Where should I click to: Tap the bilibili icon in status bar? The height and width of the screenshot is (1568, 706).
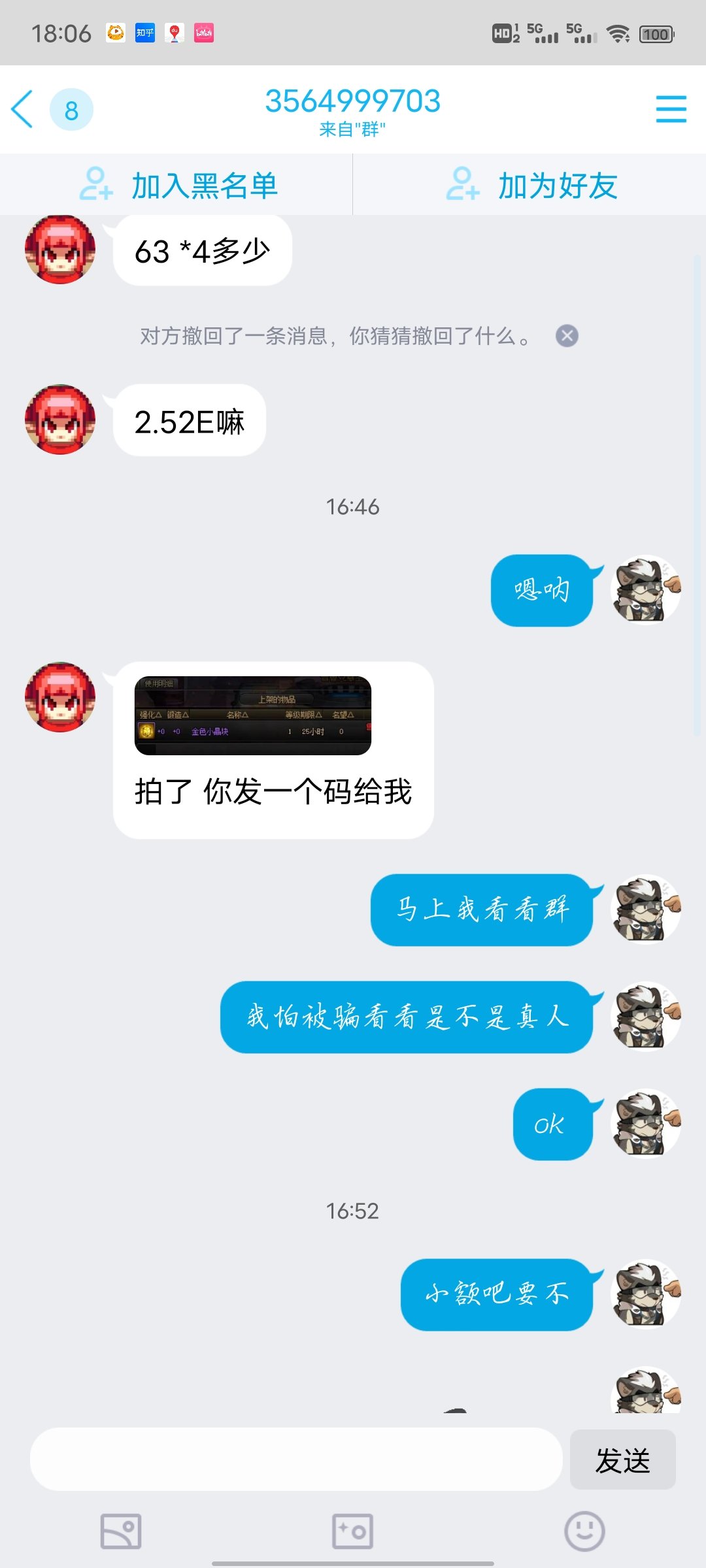point(204,33)
